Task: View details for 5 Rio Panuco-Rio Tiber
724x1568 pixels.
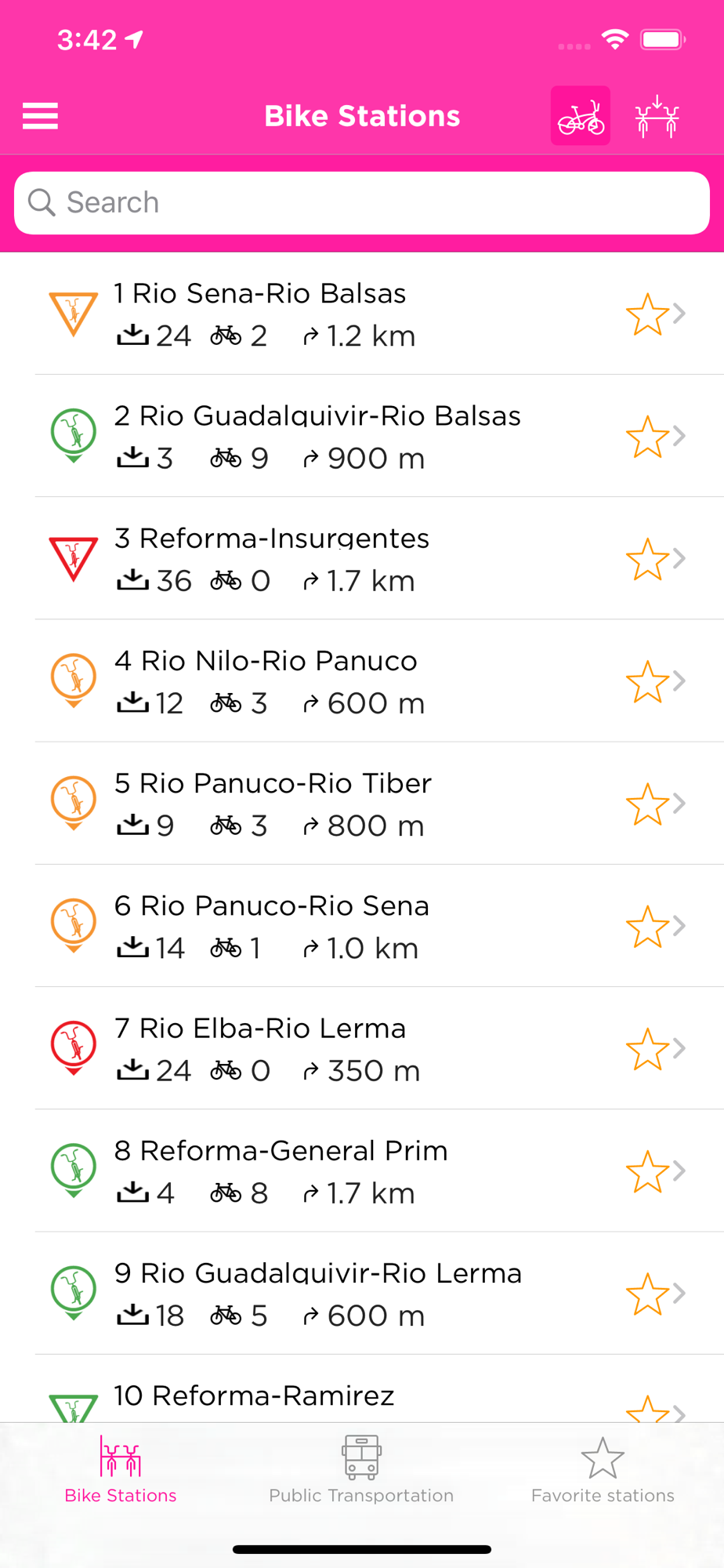Action: [362, 804]
